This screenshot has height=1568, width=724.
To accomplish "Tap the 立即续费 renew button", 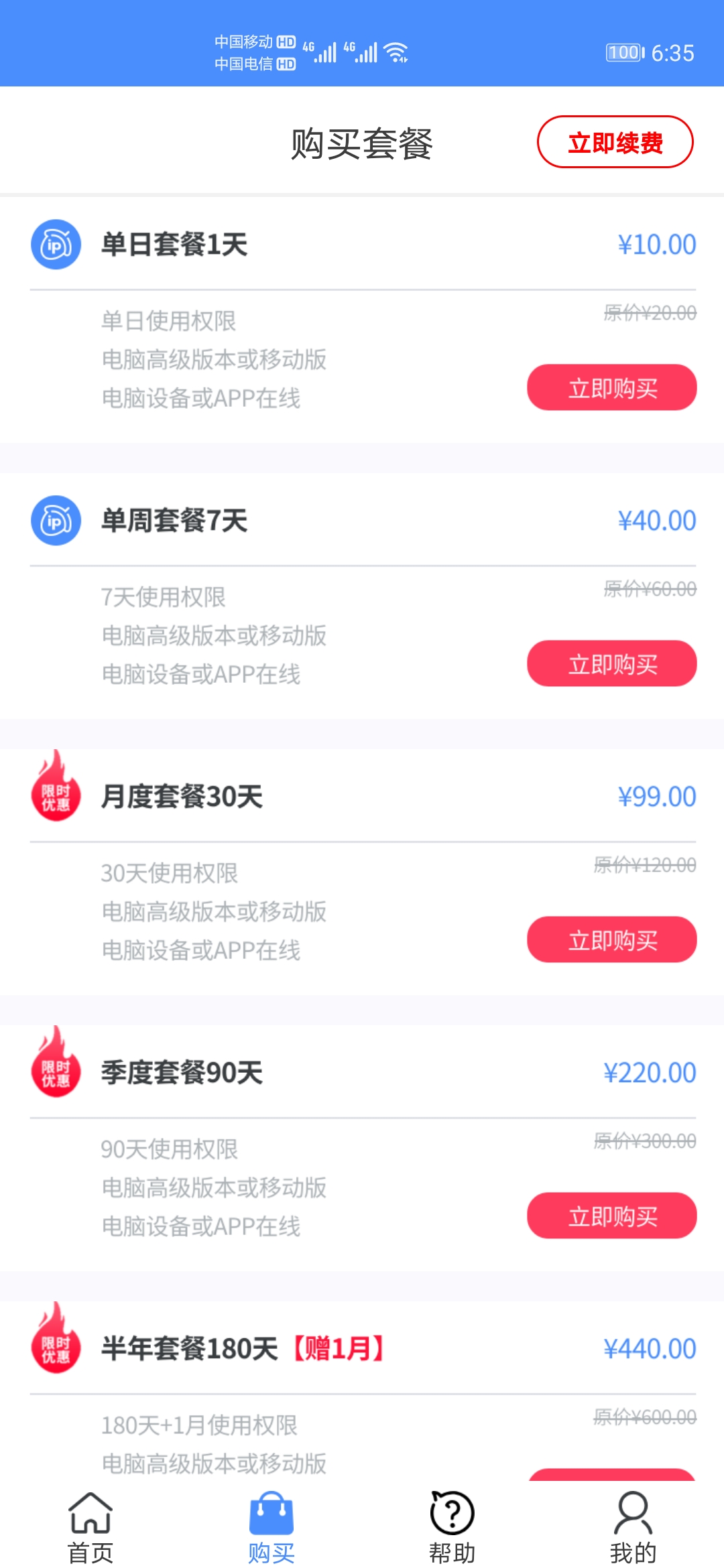I will (615, 142).
